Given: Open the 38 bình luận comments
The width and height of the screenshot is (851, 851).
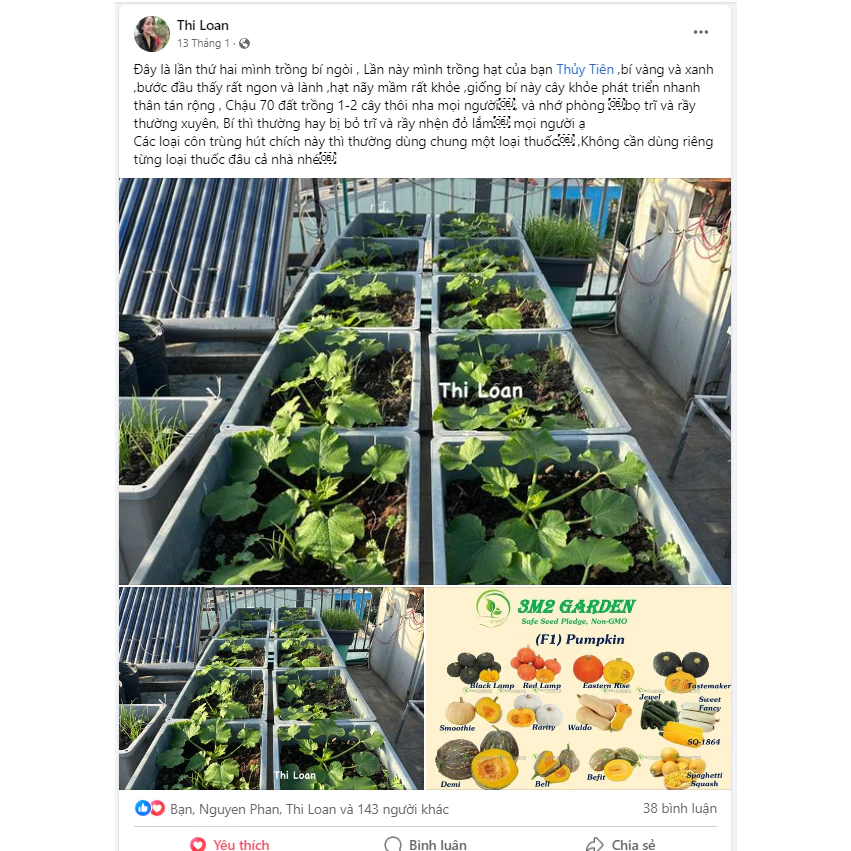Looking at the screenshot, I should coord(679,808).
